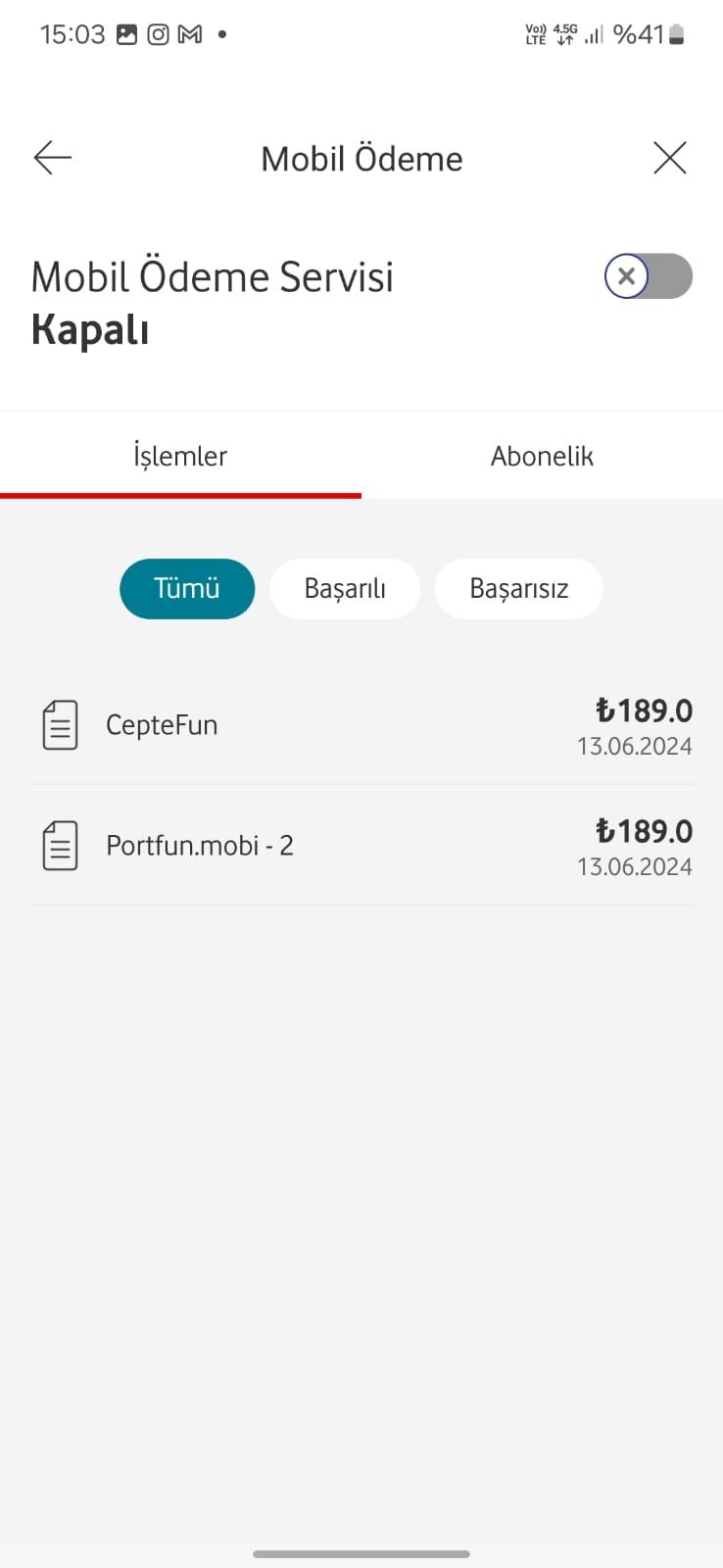Enable the Mobil Ödeme Servisi toggle
Viewport: 723px width, 1568px height.
648,276
